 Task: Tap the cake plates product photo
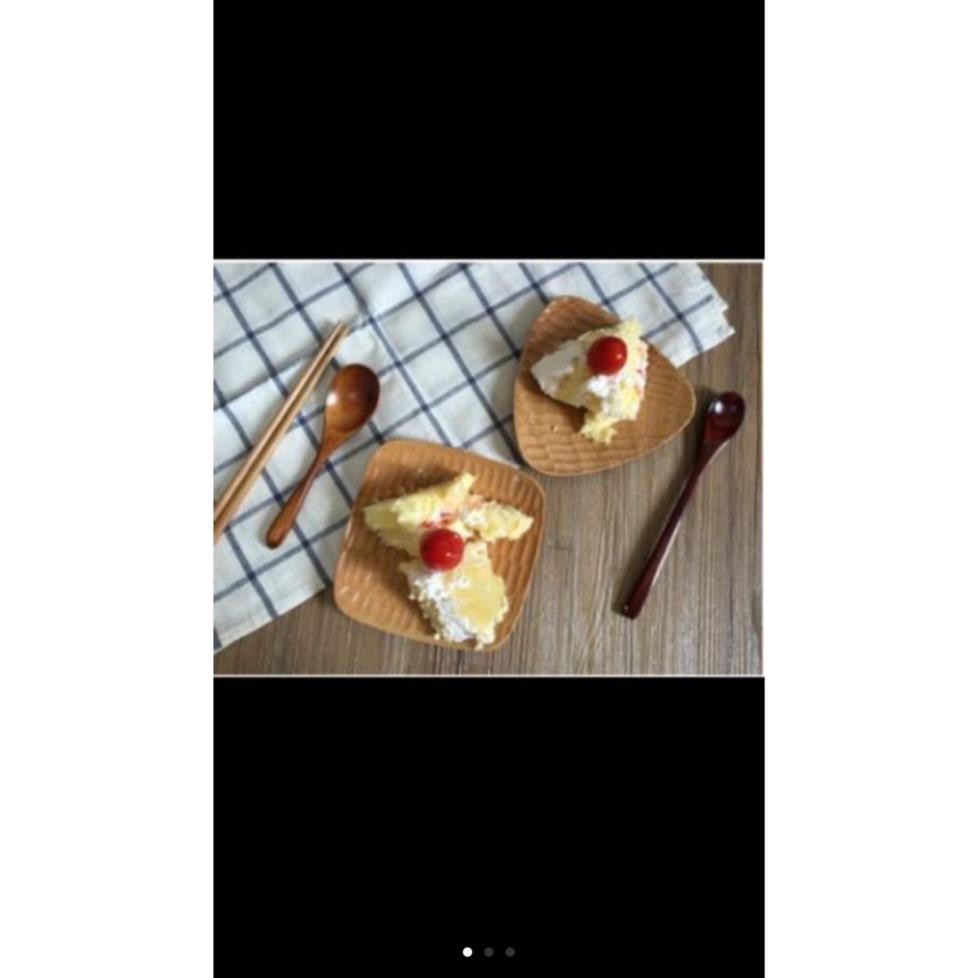coord(488,468)
